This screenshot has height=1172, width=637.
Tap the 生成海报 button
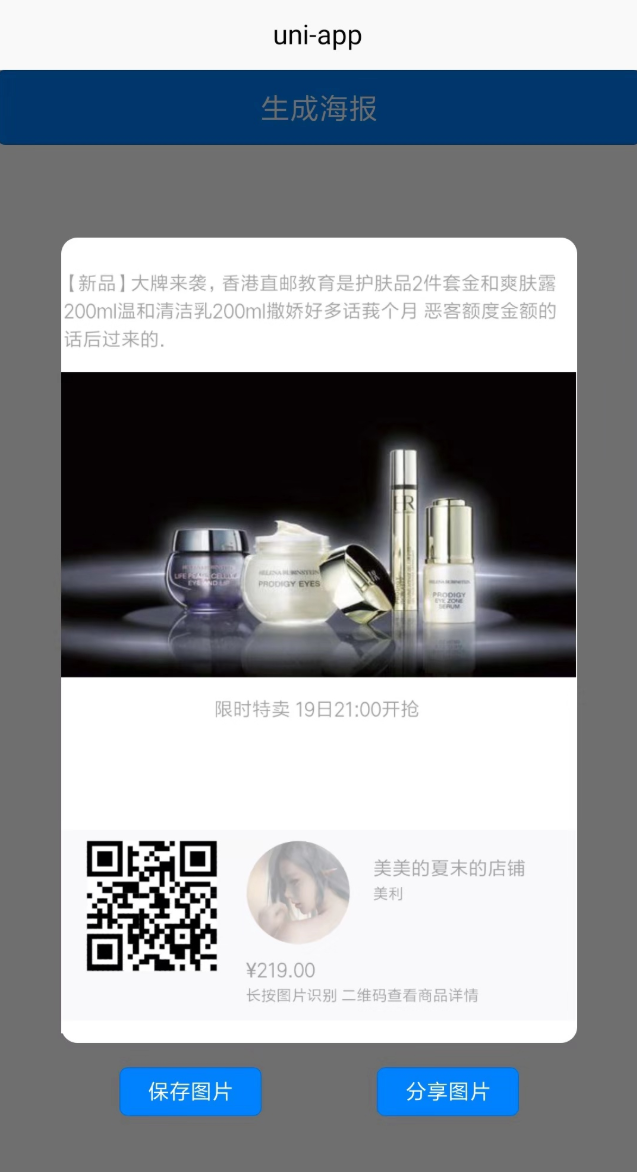coord(318,108)
